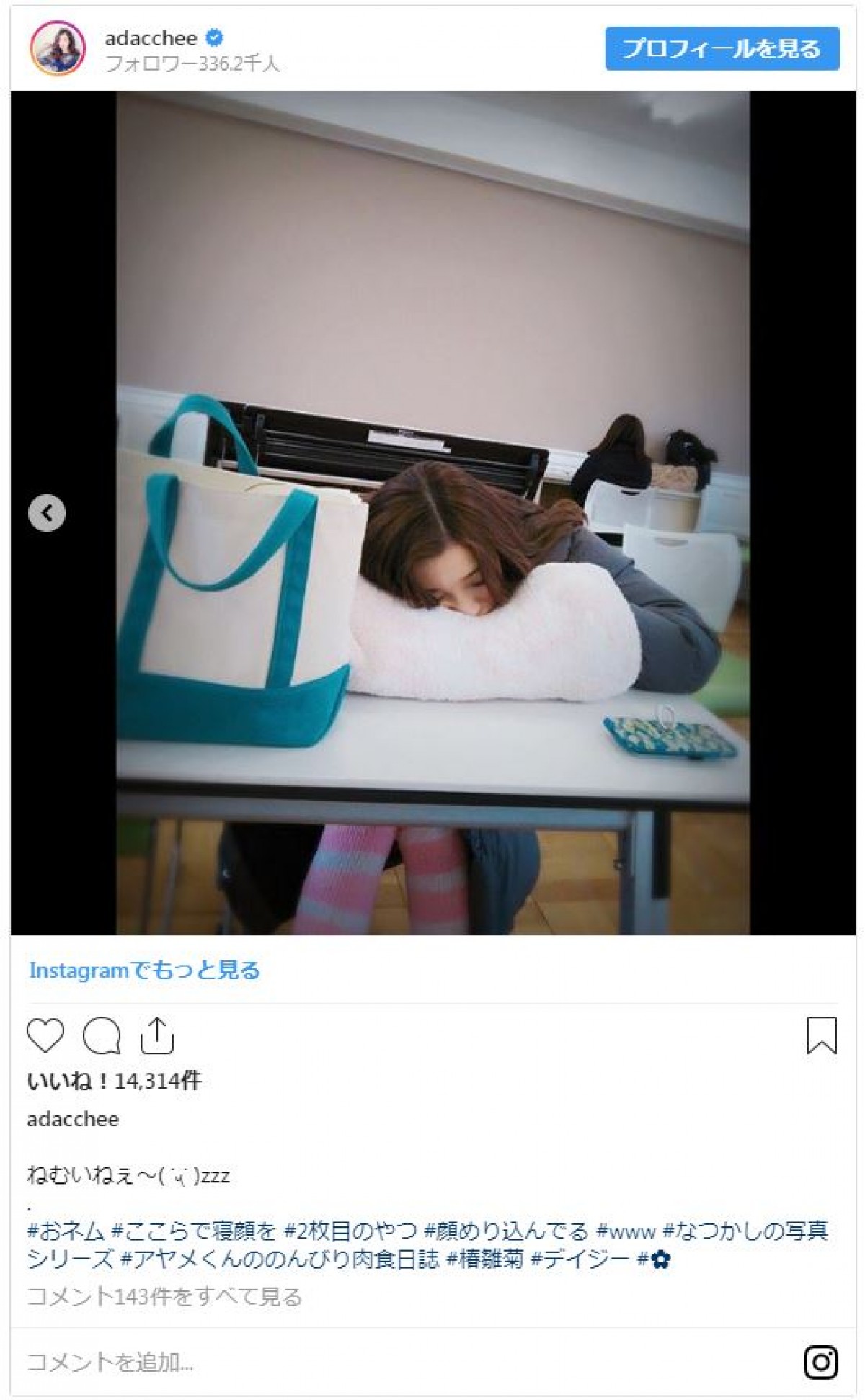This screenshot has width=865, height=1400.
Task: Tap the プロフィールを見る button
Action: [x=722, y=48]
